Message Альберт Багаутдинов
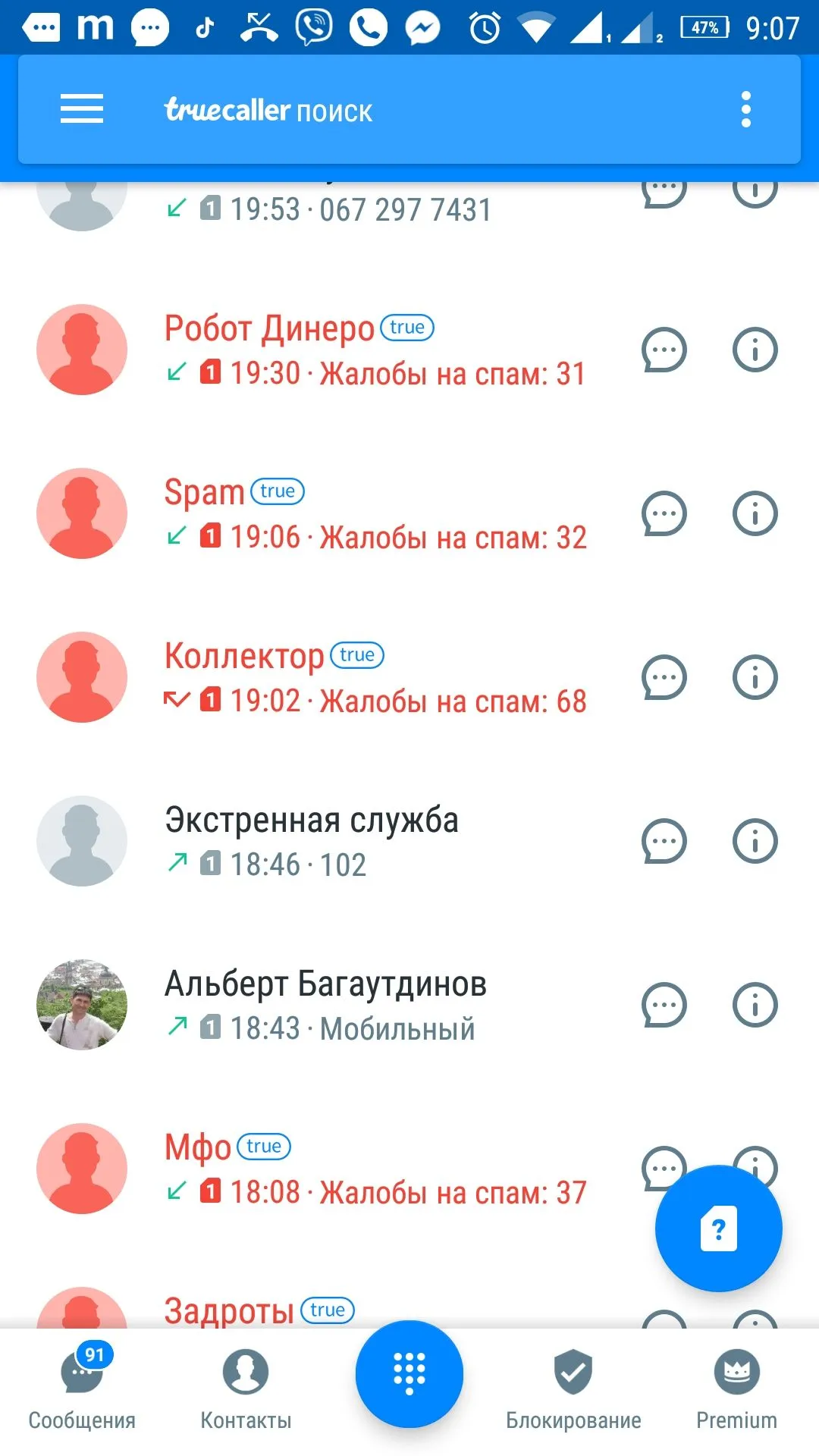Viewport: 819px width, 1456px height. click(x=664, y=1006)
